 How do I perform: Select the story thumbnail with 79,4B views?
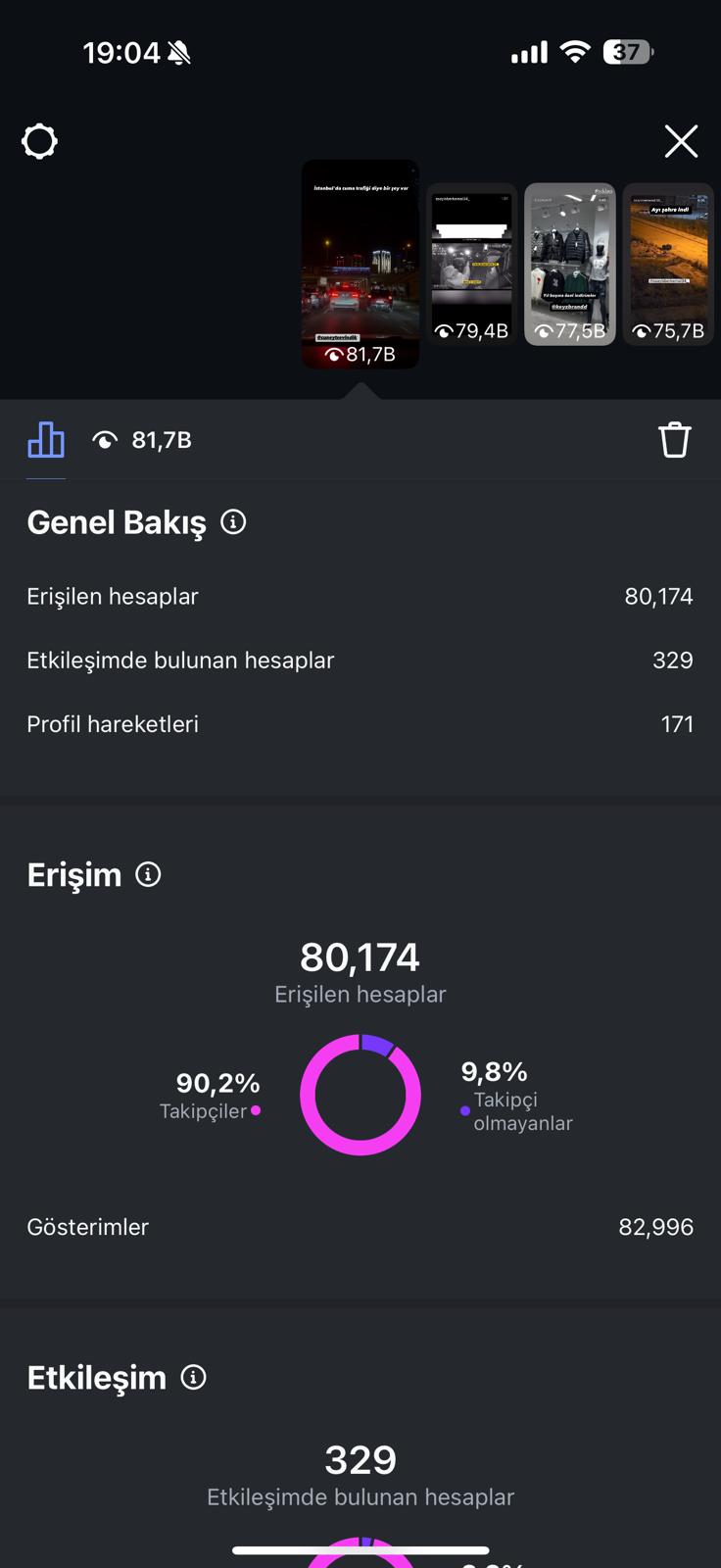coord(471,265)
